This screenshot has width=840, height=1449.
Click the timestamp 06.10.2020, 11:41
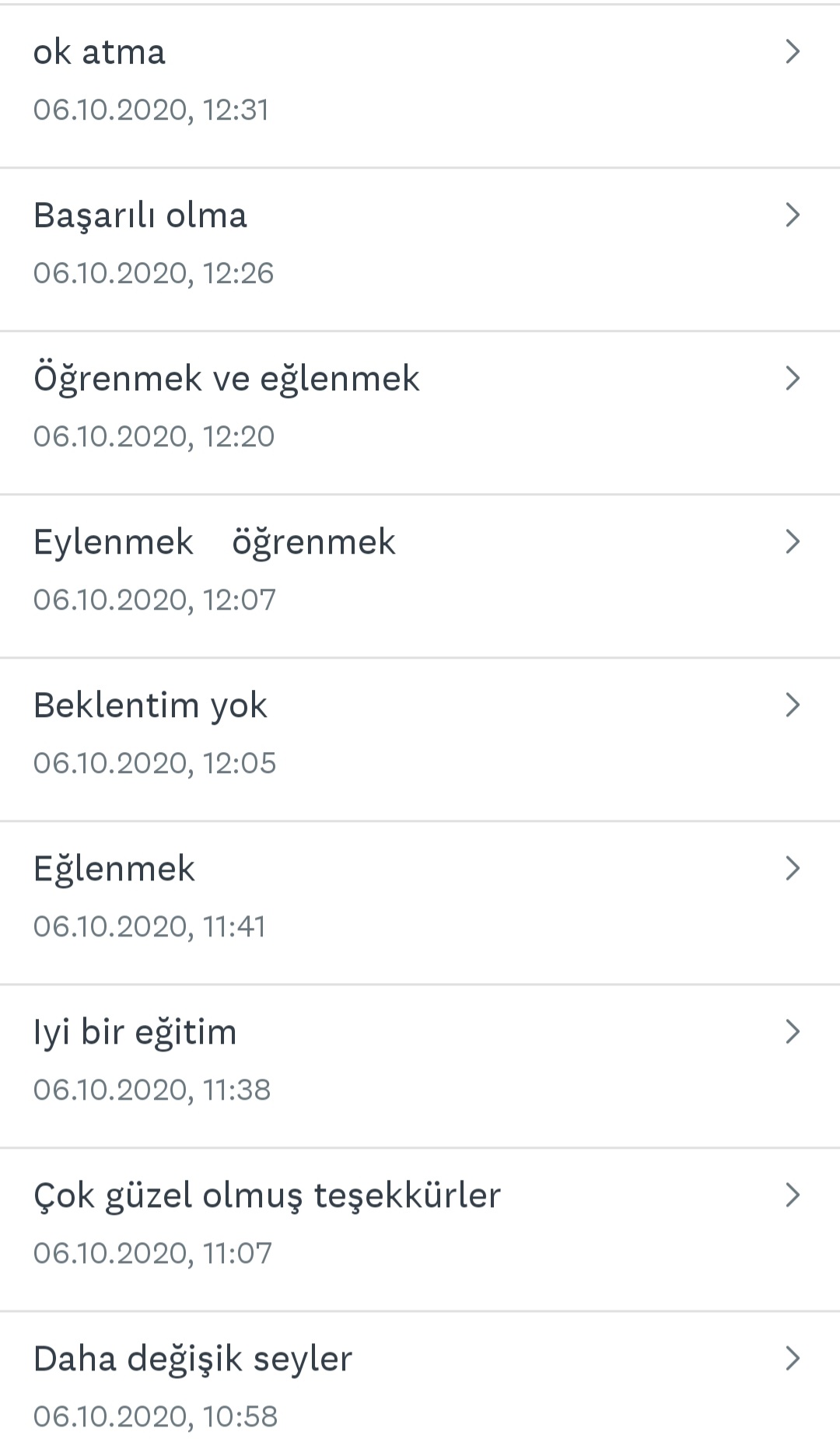150,926
